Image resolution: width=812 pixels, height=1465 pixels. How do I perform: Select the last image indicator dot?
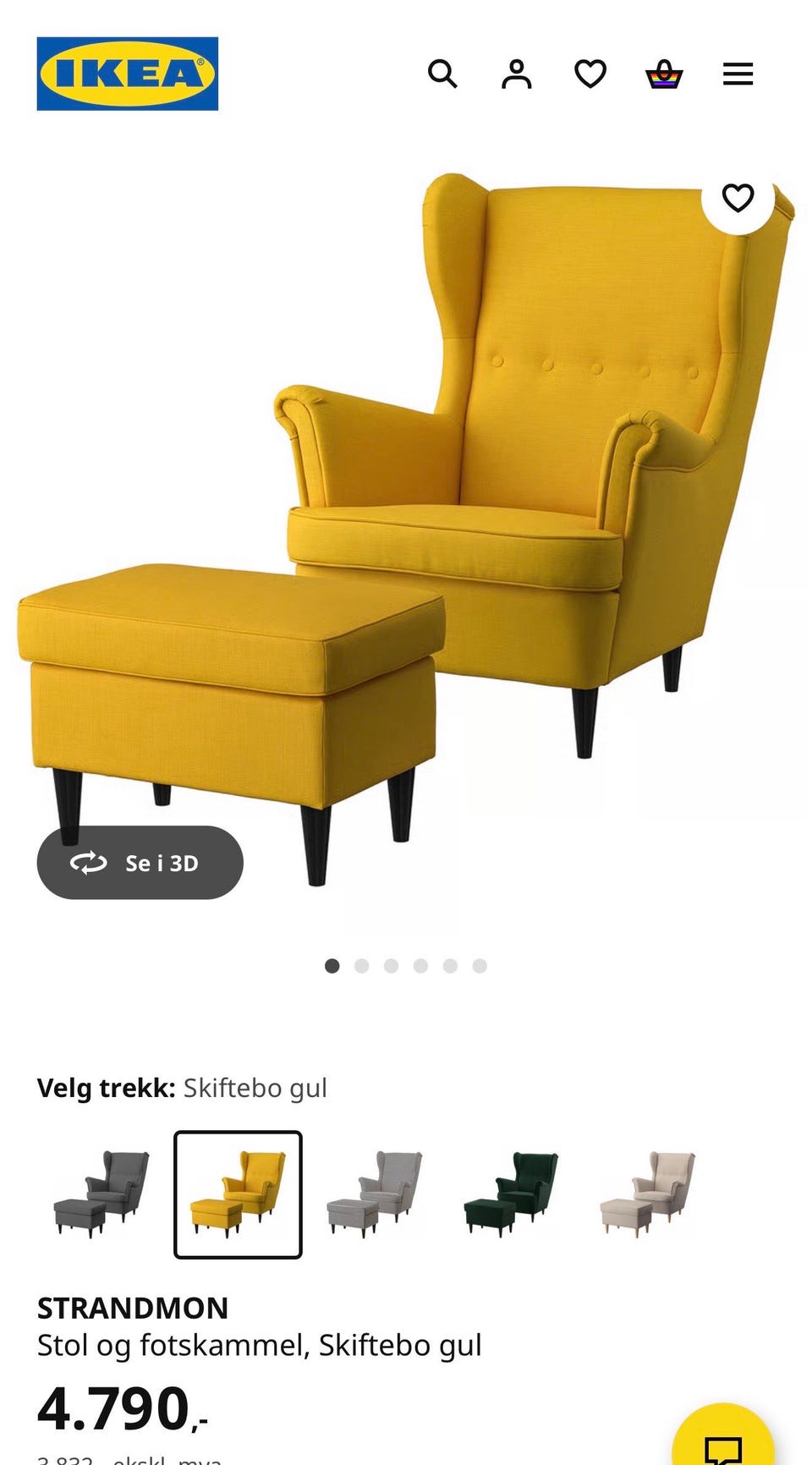pos(478,963)
